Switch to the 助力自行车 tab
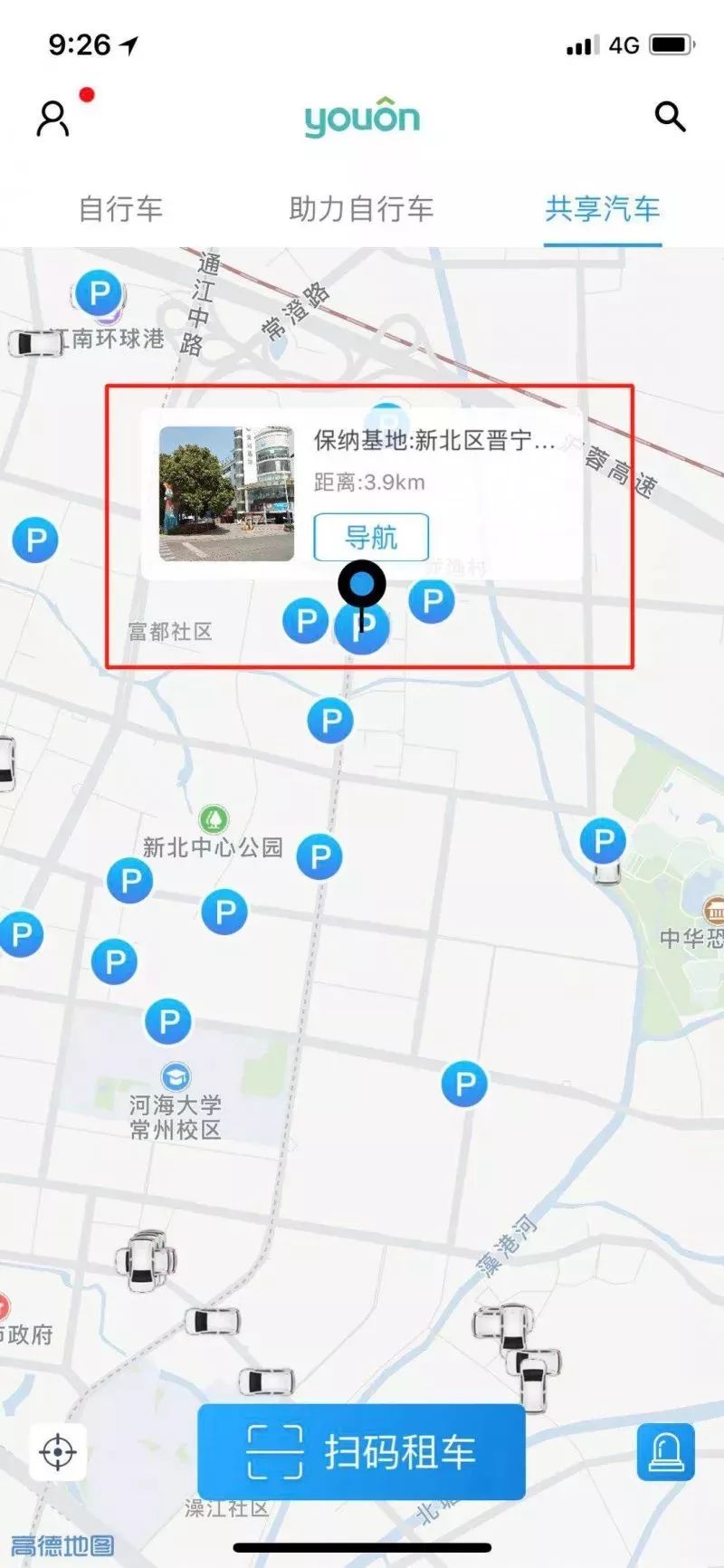 361,210
